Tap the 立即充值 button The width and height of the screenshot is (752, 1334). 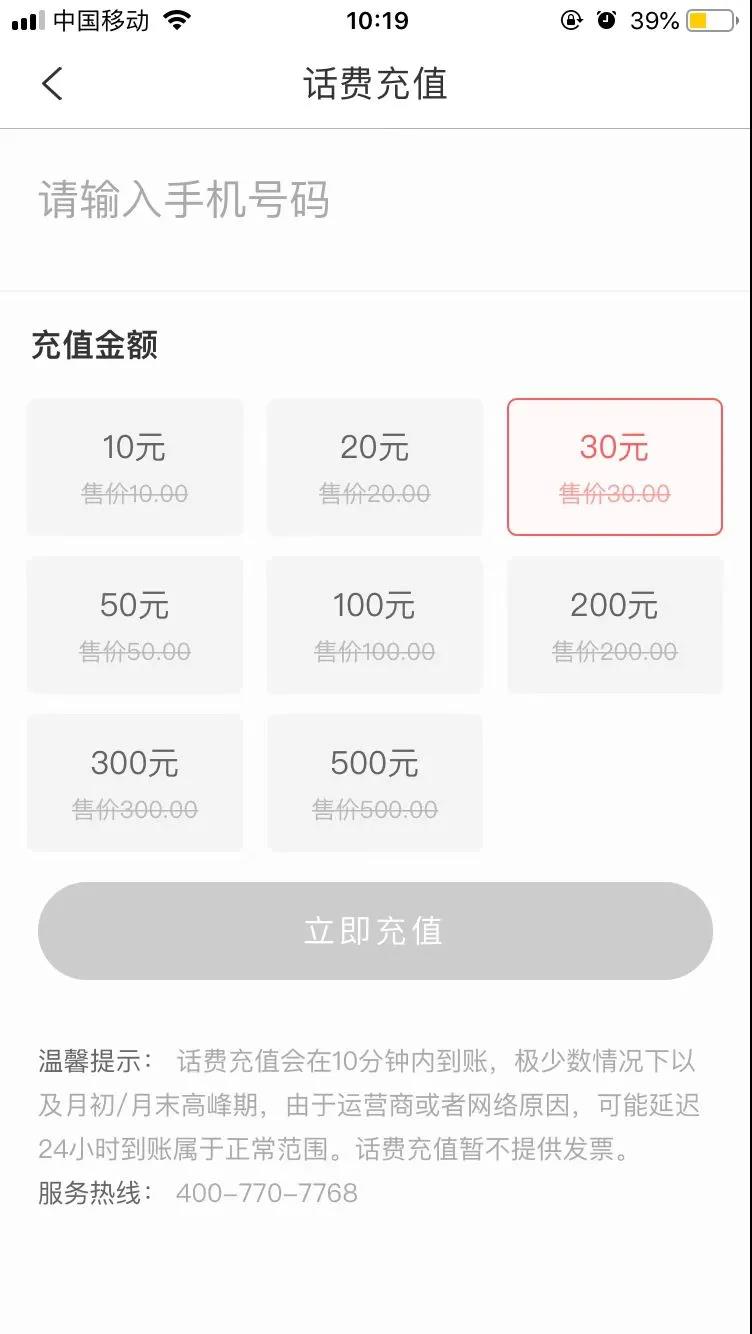coord(375,931)
